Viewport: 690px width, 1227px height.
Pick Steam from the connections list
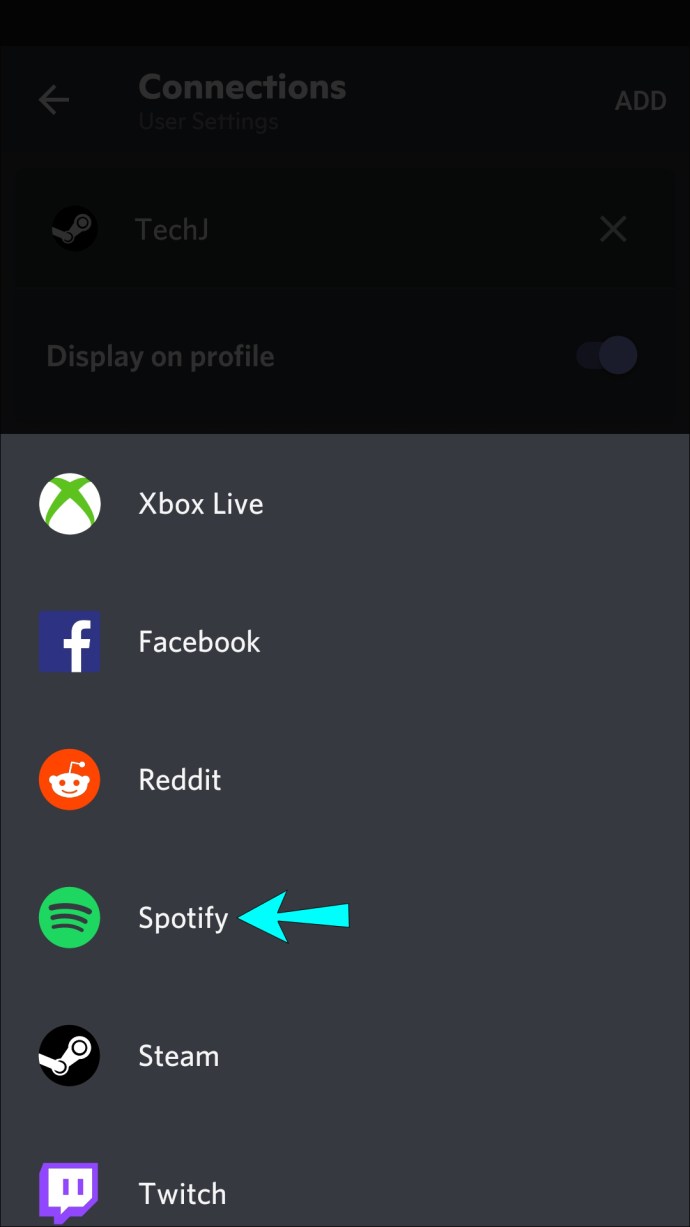coord(178,1056)
